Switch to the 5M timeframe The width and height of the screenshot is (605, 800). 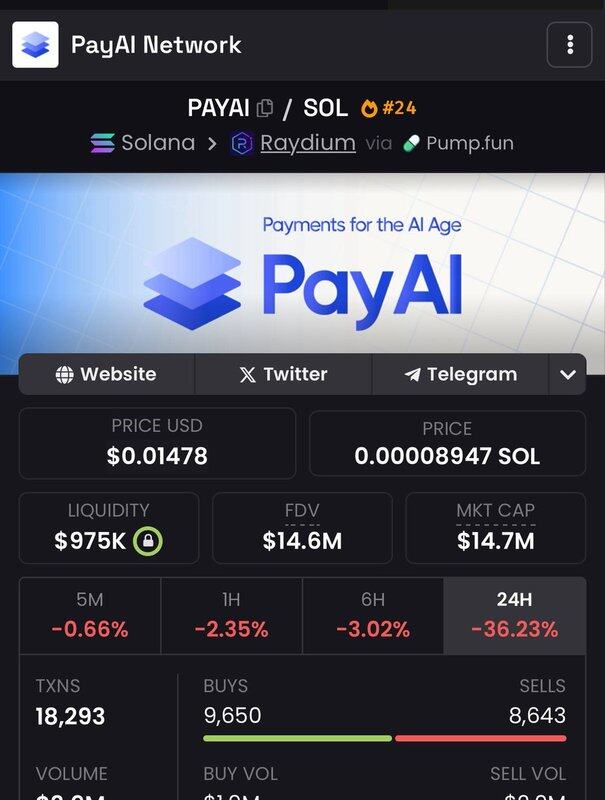pyautogui.click(x=90, y=615)
